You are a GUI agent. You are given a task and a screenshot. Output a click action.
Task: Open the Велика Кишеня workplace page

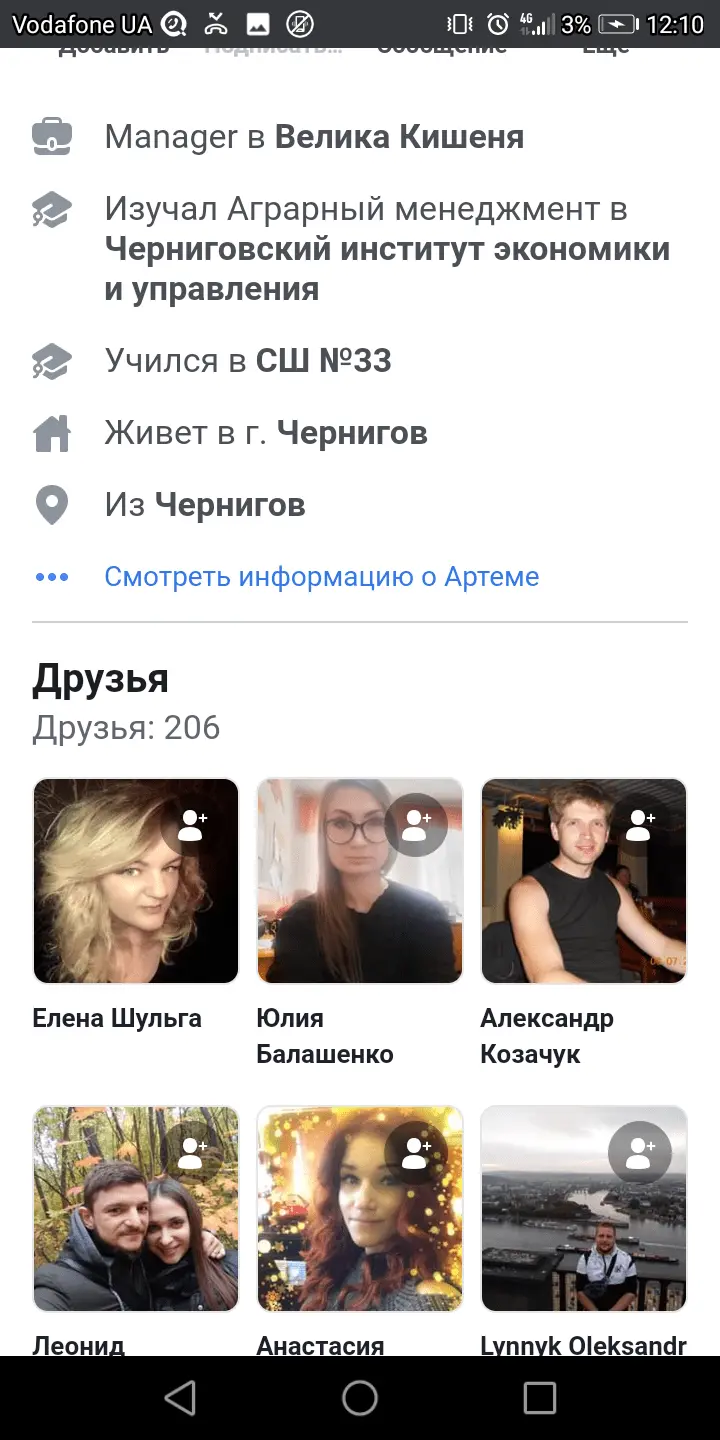[x=399, y=137]
